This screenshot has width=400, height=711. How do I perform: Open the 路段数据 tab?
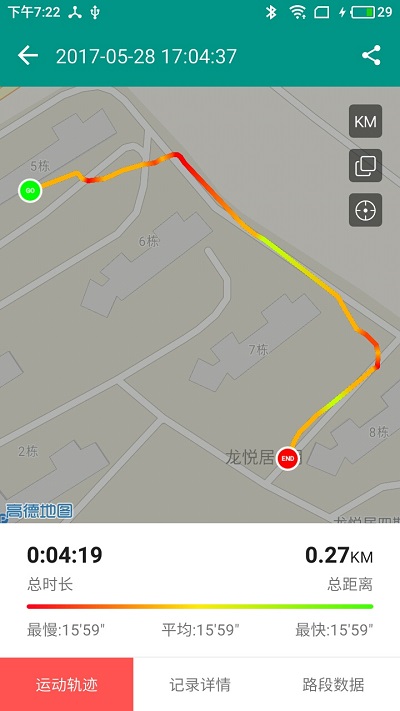tap(333, 684)
